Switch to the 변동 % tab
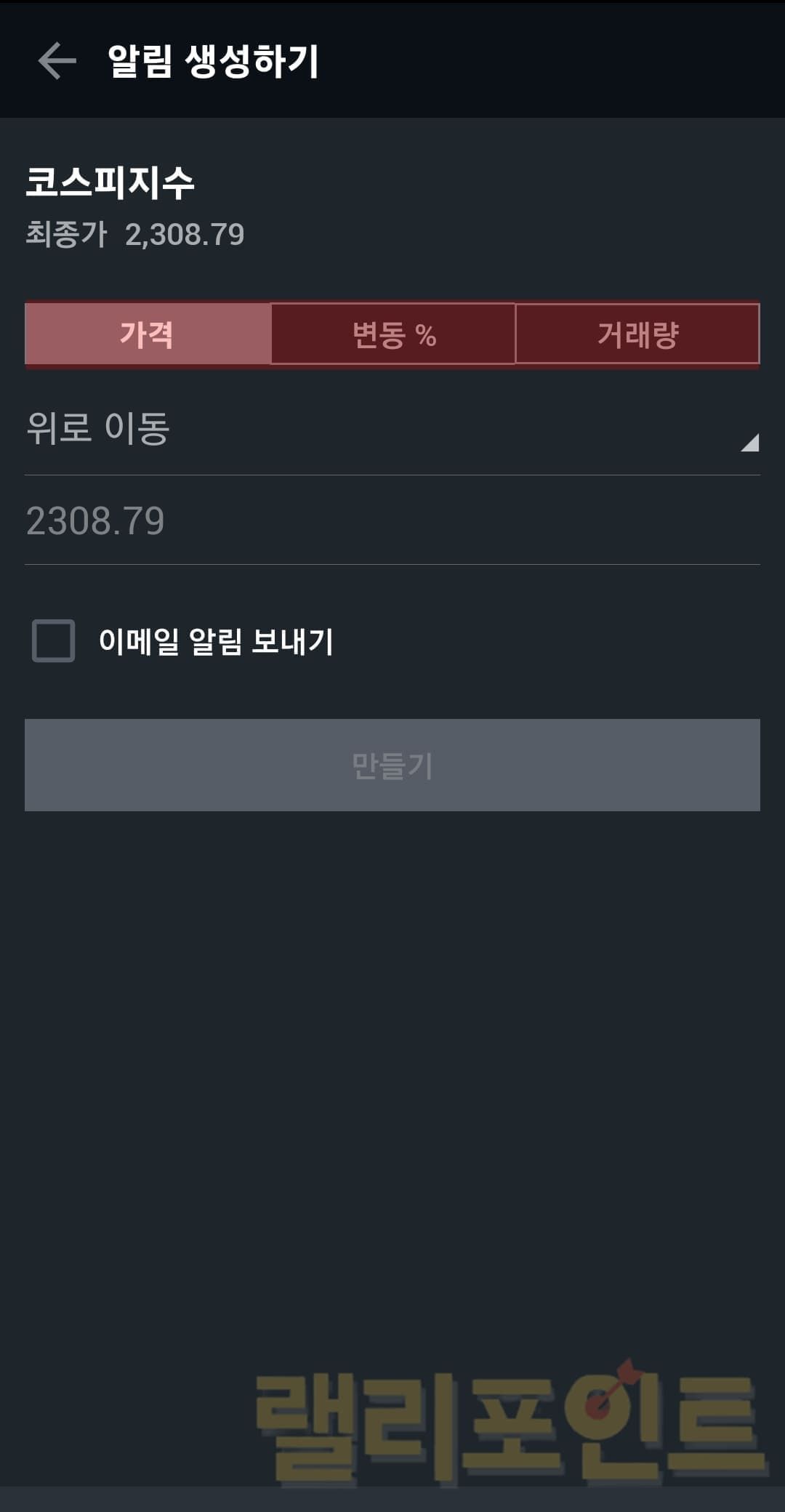The height and width of the screenshot is (1512, 785). click(x=393, y=334)
